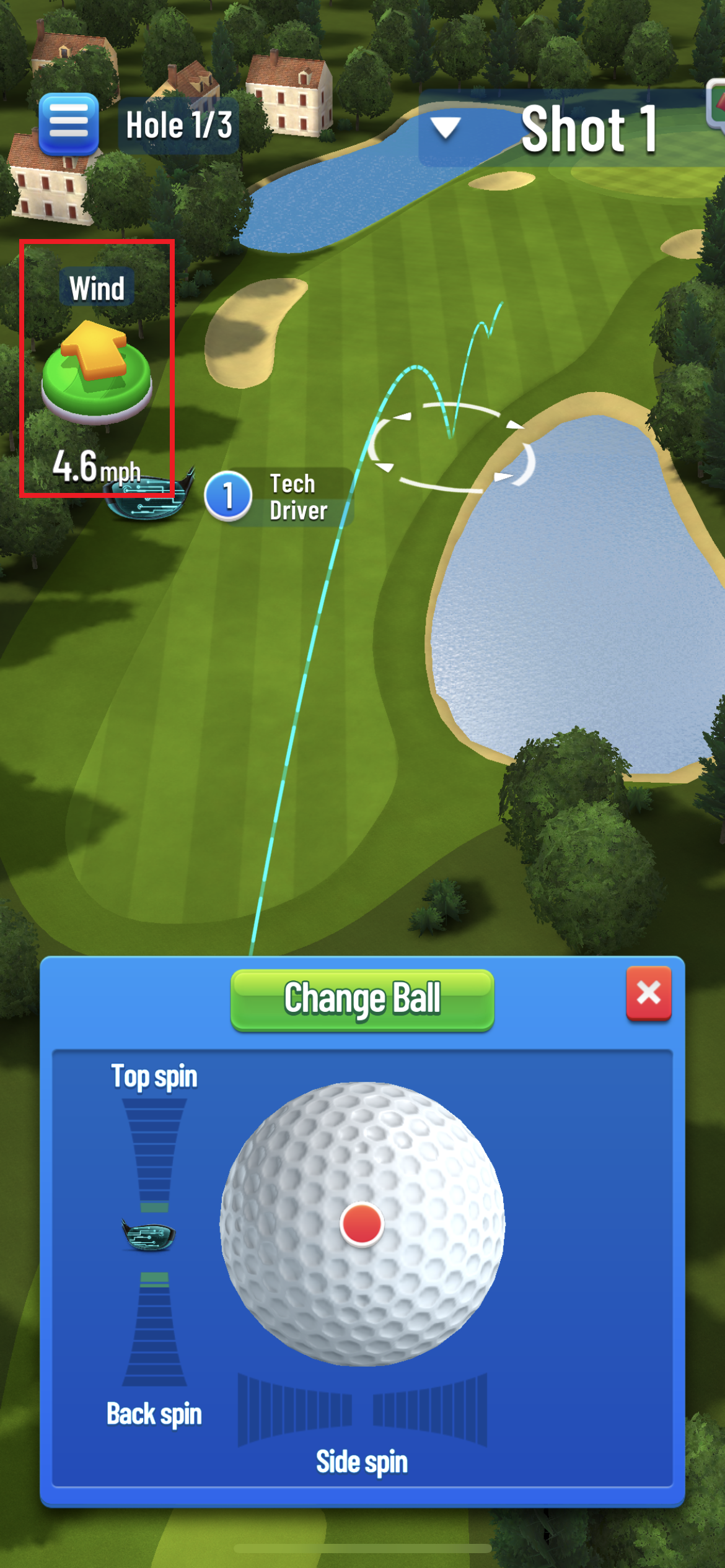Viewport: 725px width, 1568px height.
Task: Open the blue hamburger menu
Action: tap(69, 123)
